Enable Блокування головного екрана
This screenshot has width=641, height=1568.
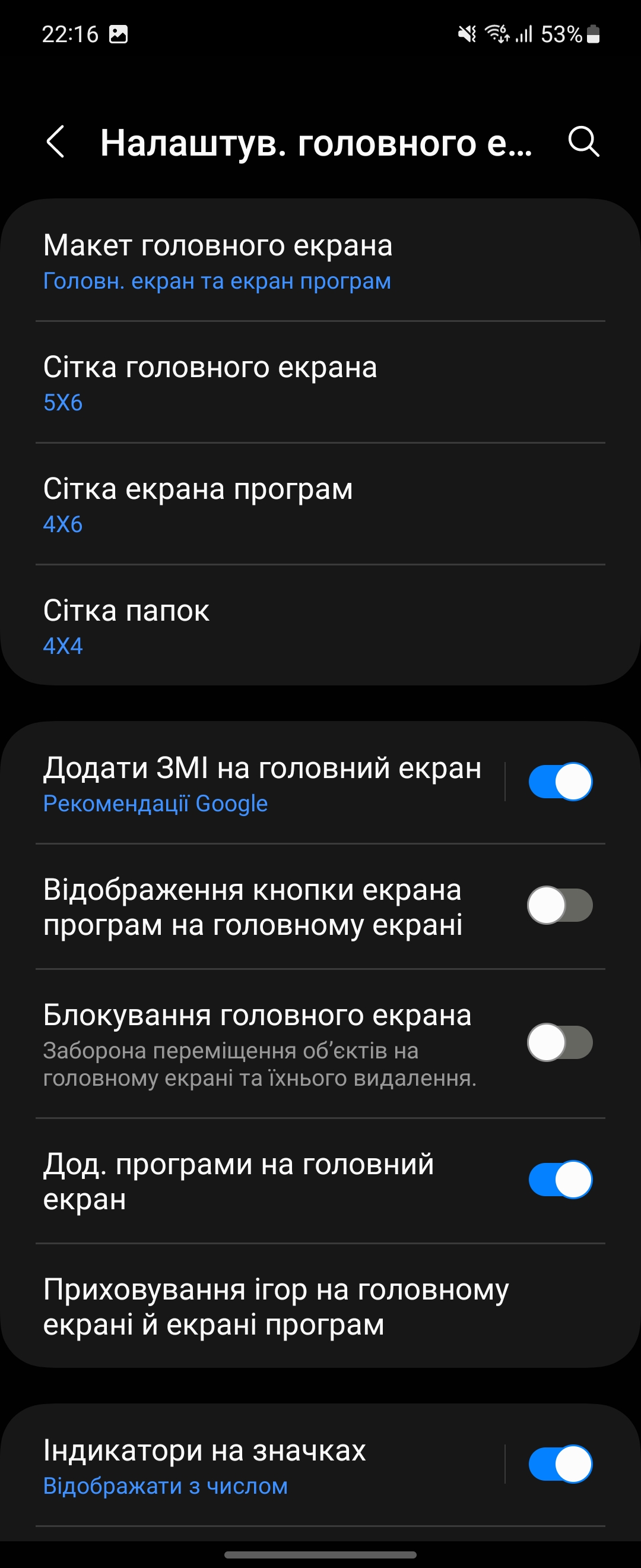(560, 1042)
